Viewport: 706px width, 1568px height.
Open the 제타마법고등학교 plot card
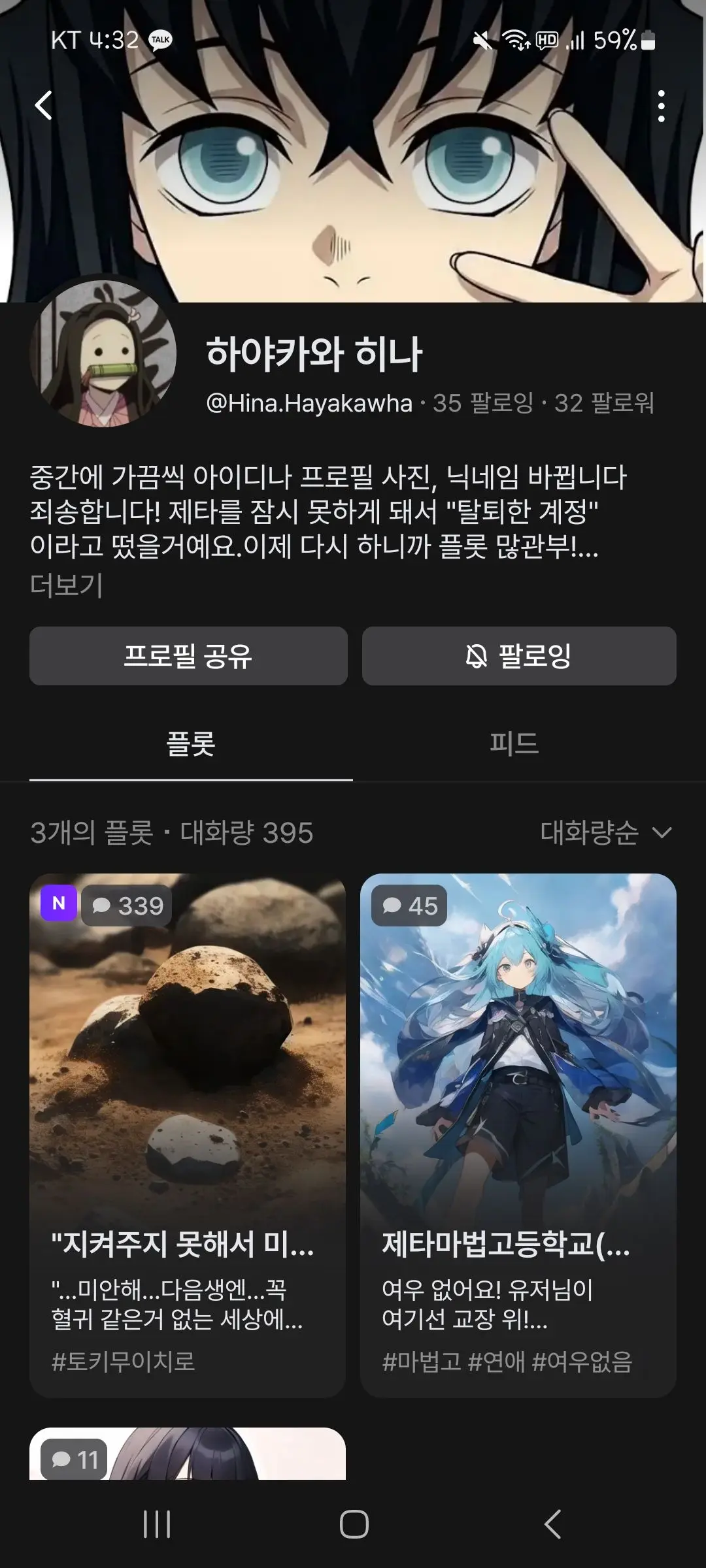click(x=518, y=1135)
